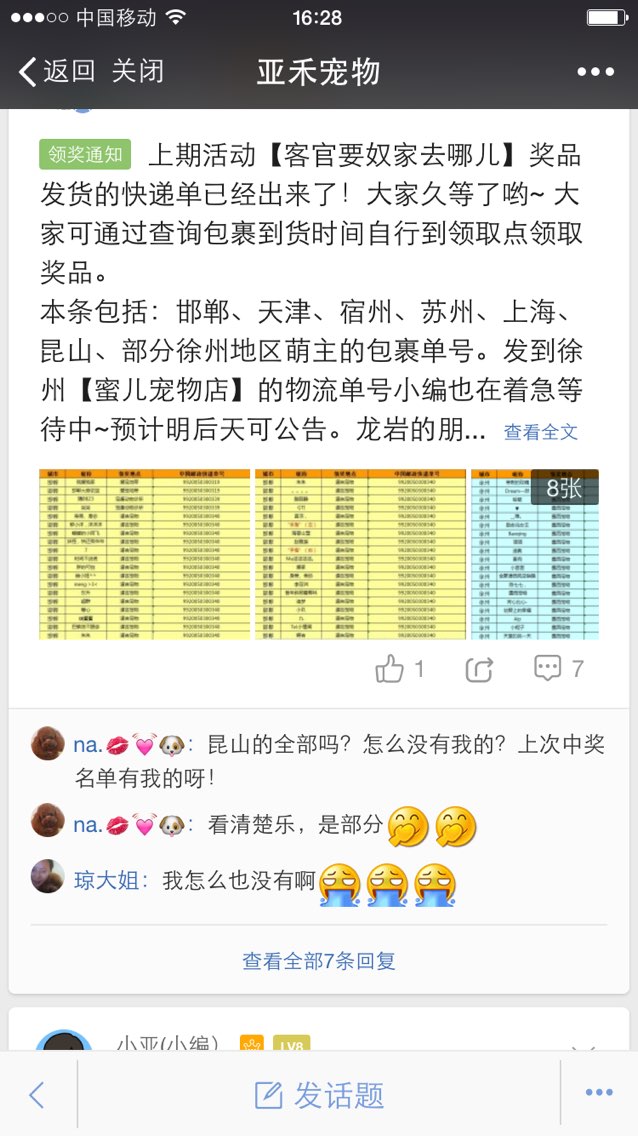Open the more options dots in the bottom bar
The width and height of the screenshot is (638, 1136).
pos(599,1093)
